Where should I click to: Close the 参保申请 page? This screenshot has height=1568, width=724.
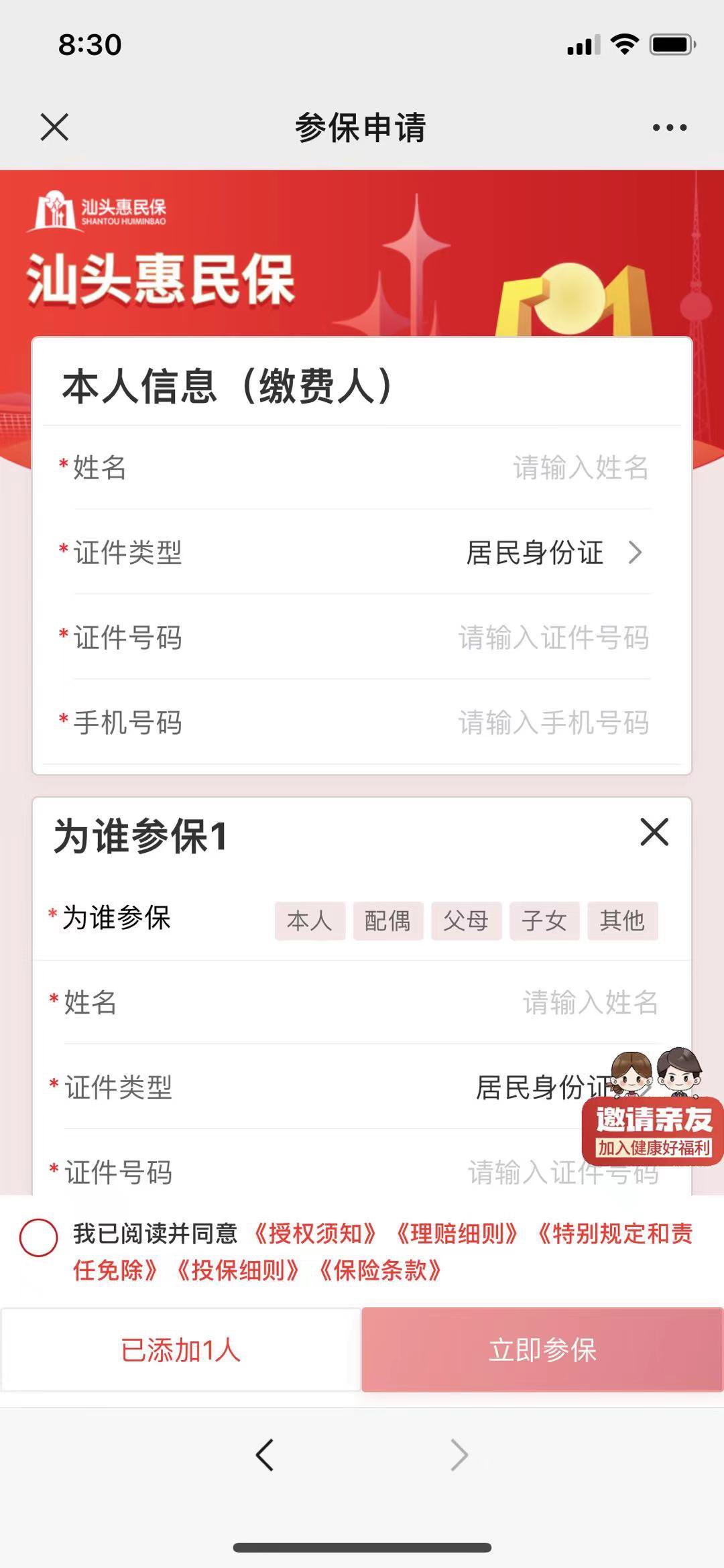(x=54, y=127)
